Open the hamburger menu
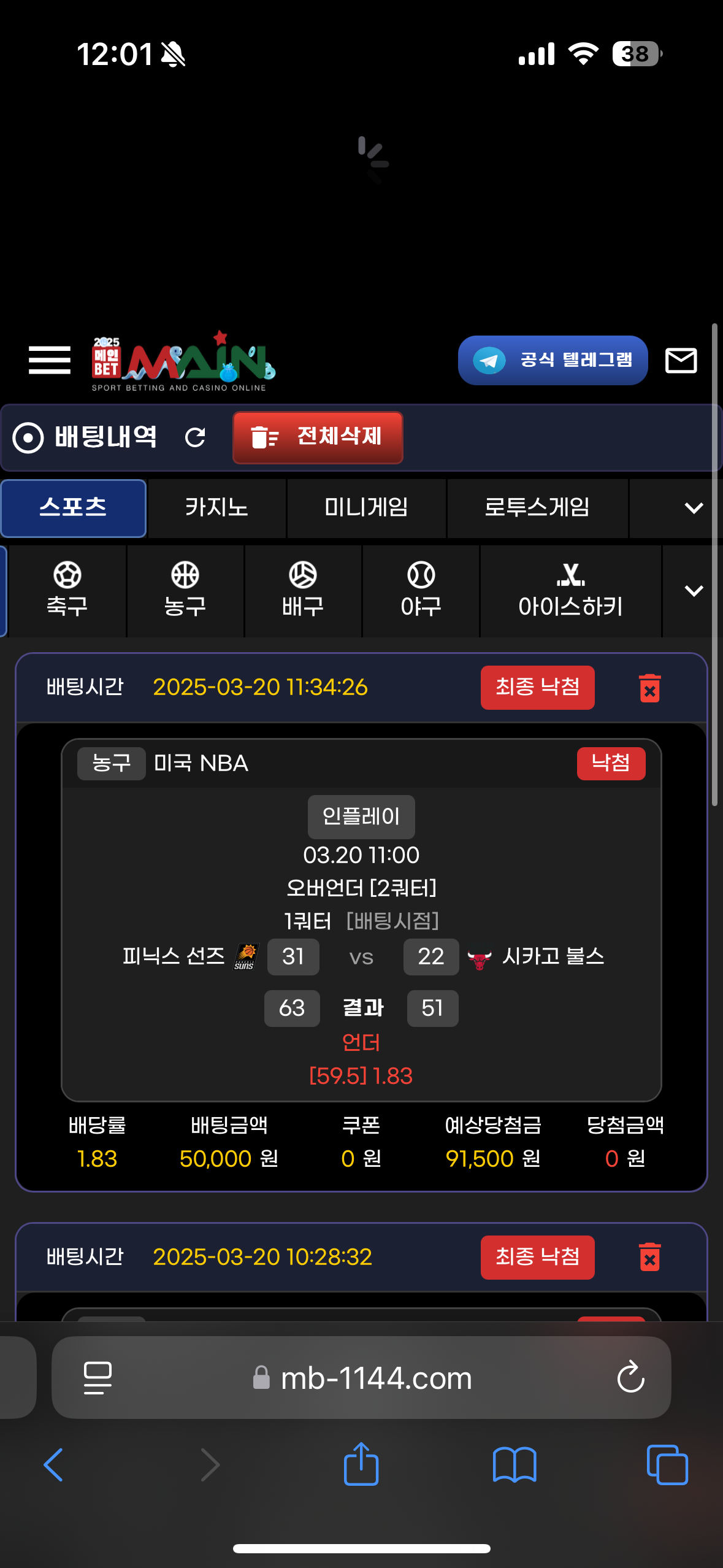Image resolution: width=723 pixels, height=1568 pixels. tap(49, 360)
